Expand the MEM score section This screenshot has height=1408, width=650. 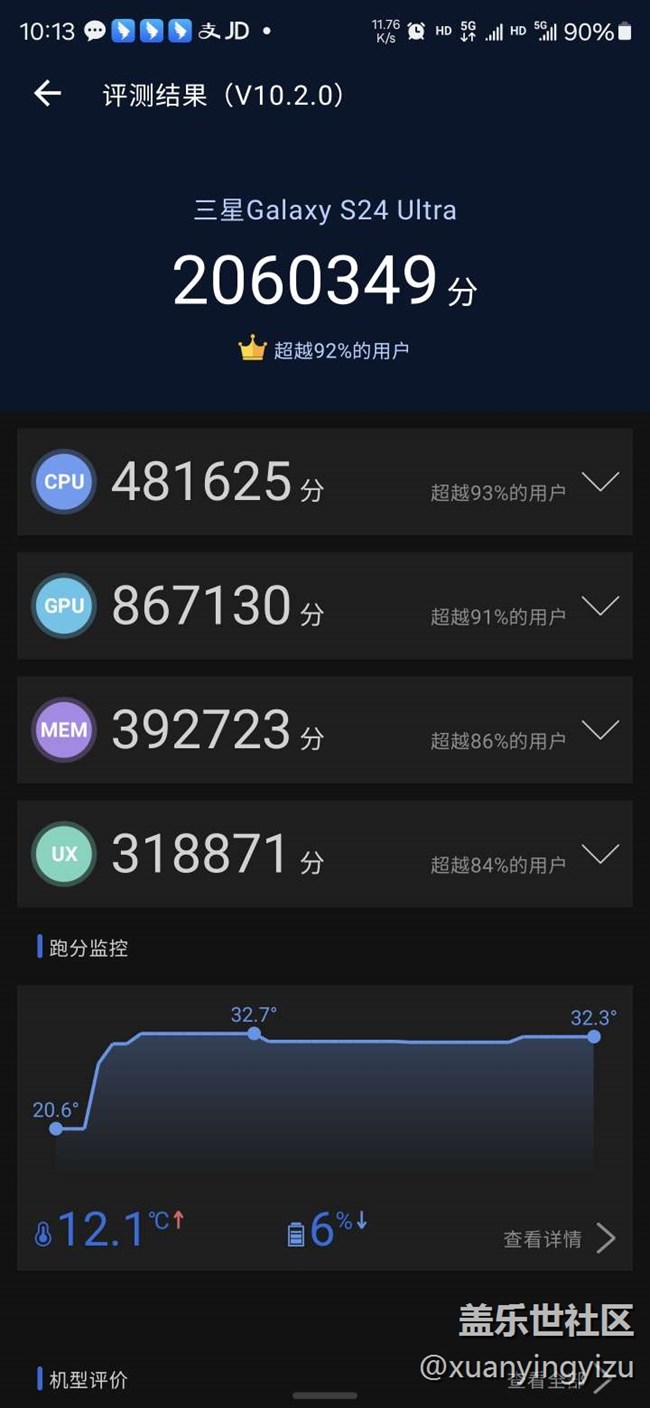pos(600,730)
